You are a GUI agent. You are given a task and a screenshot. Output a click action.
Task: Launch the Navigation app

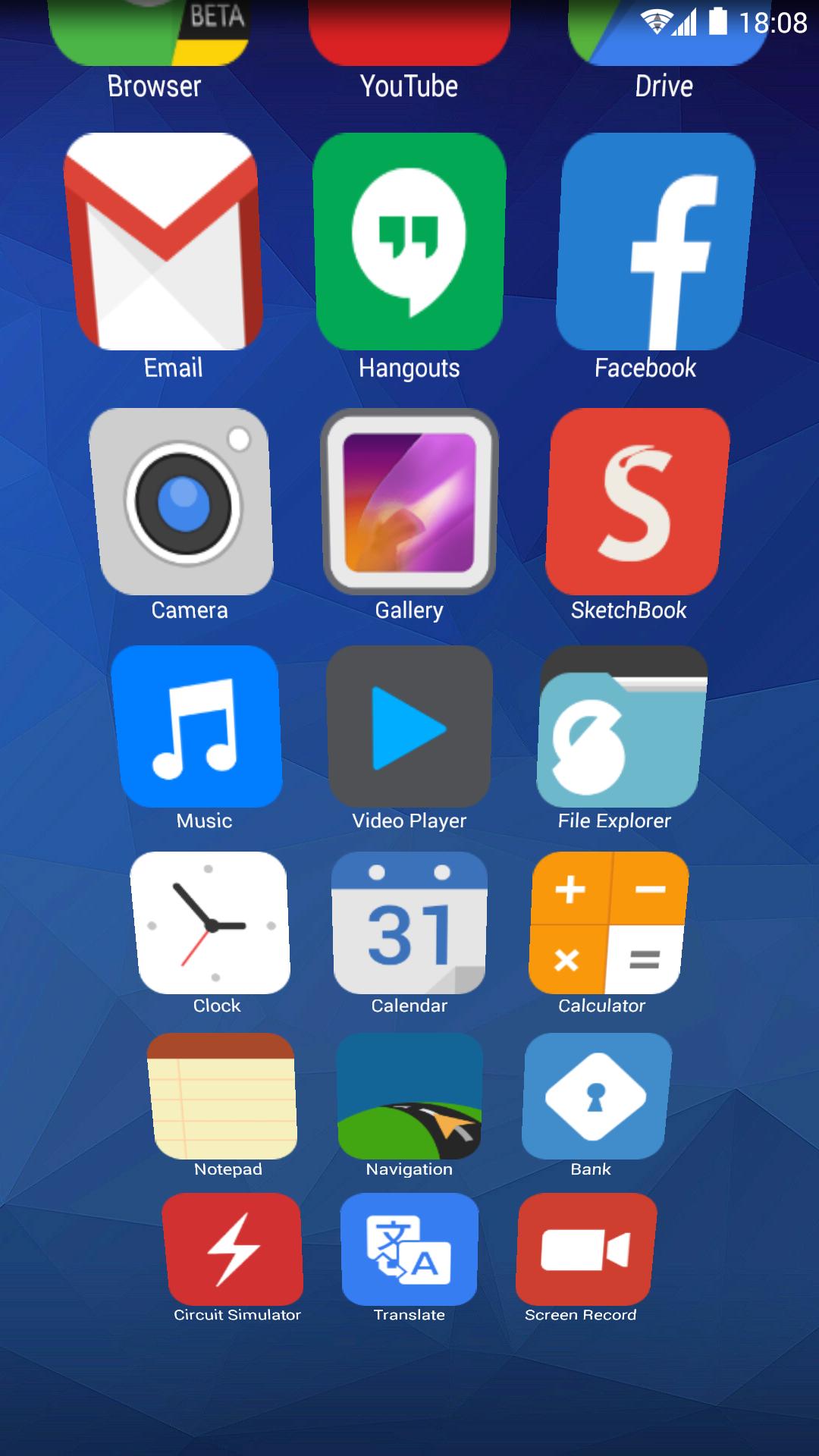(x=409, y=1096)
